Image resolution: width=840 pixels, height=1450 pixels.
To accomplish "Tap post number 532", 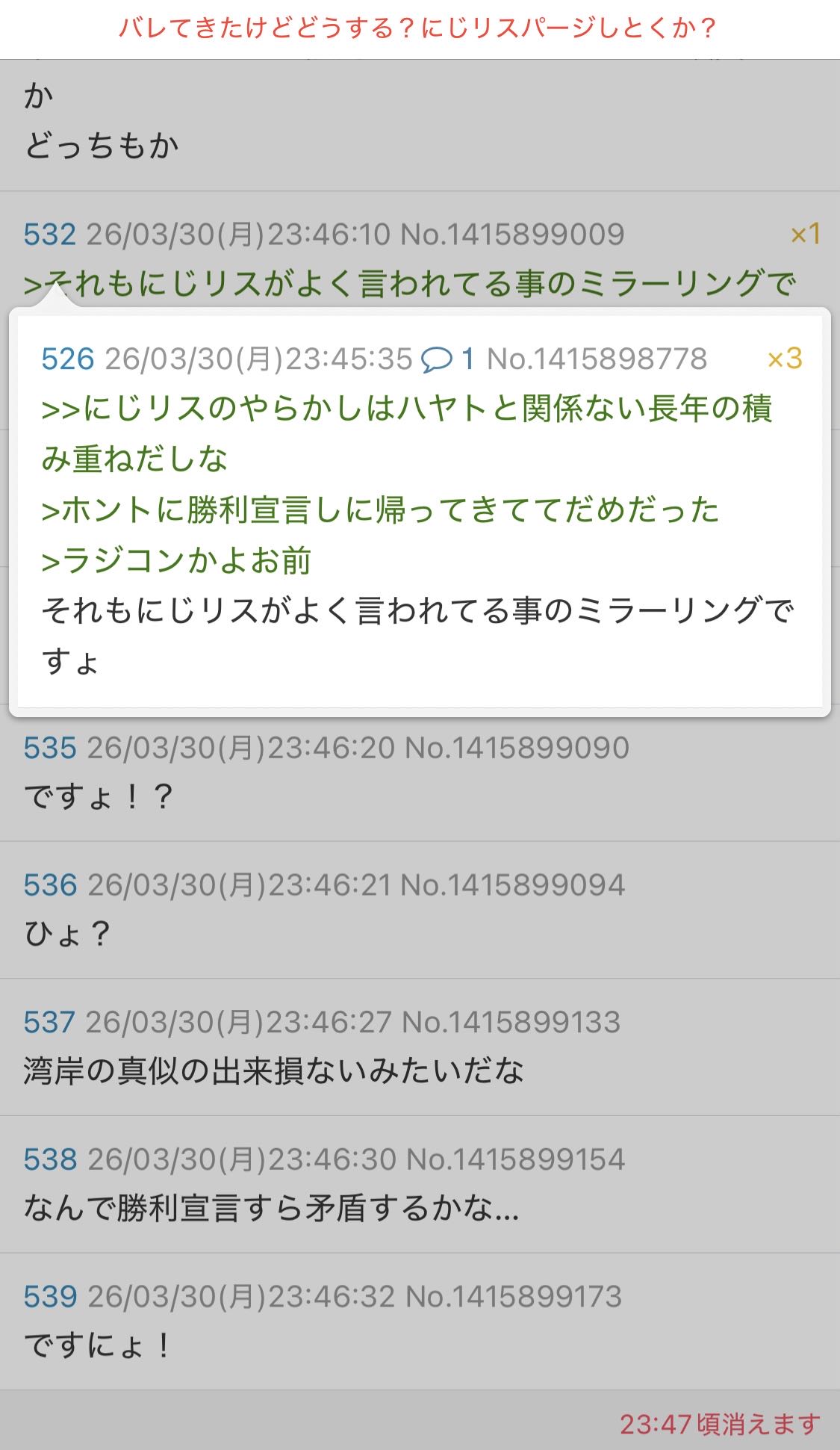I will click(49, 235).
